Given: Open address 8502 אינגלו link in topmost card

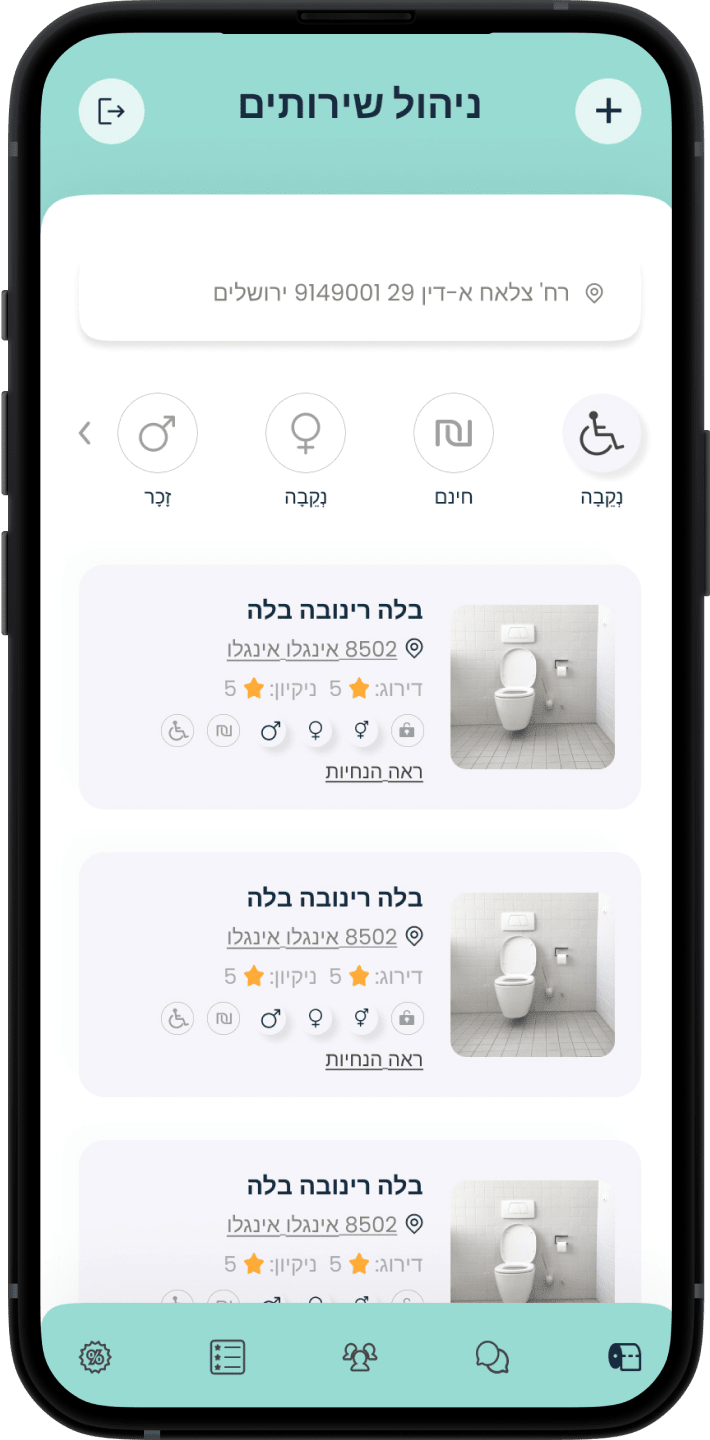Looking at the screenshot, I should (312, 649).
